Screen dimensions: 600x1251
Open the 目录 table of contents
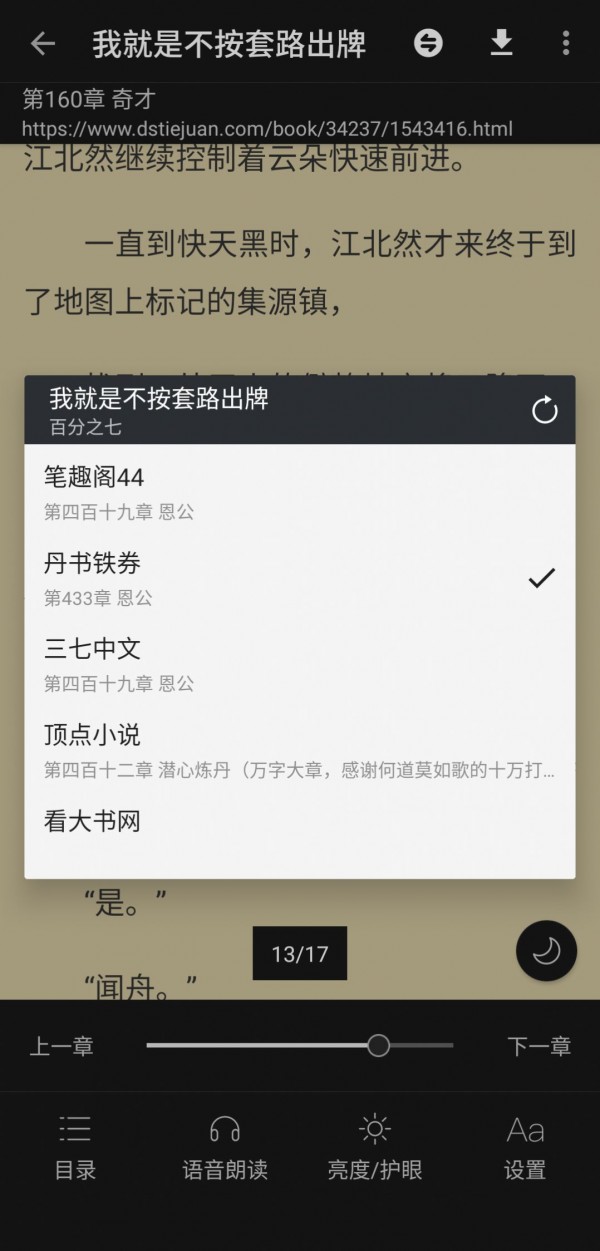tap(75, 1148)
